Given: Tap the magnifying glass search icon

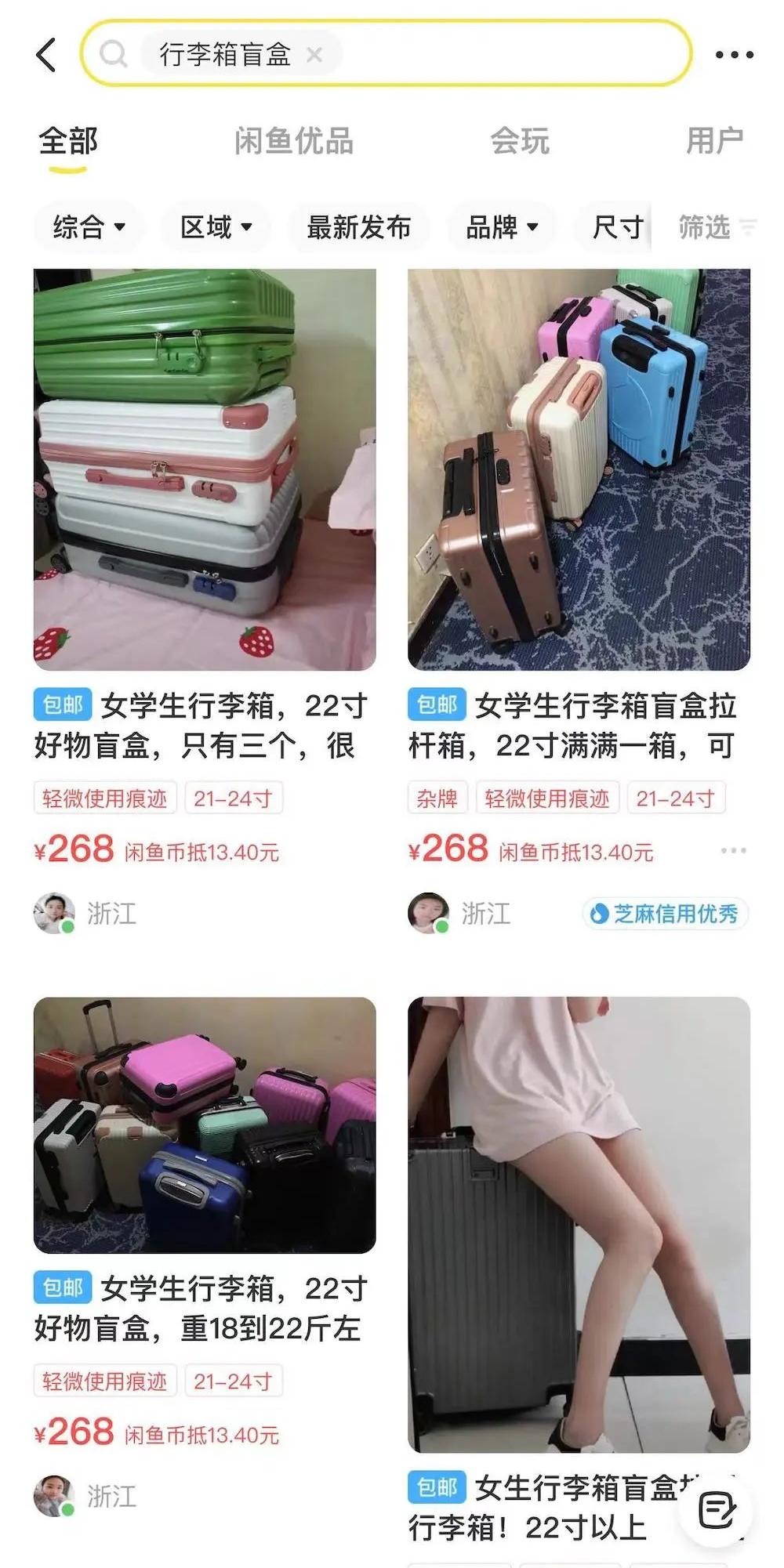Looking at the screenshot, I should pyautogui.click(x=114, y=53).
